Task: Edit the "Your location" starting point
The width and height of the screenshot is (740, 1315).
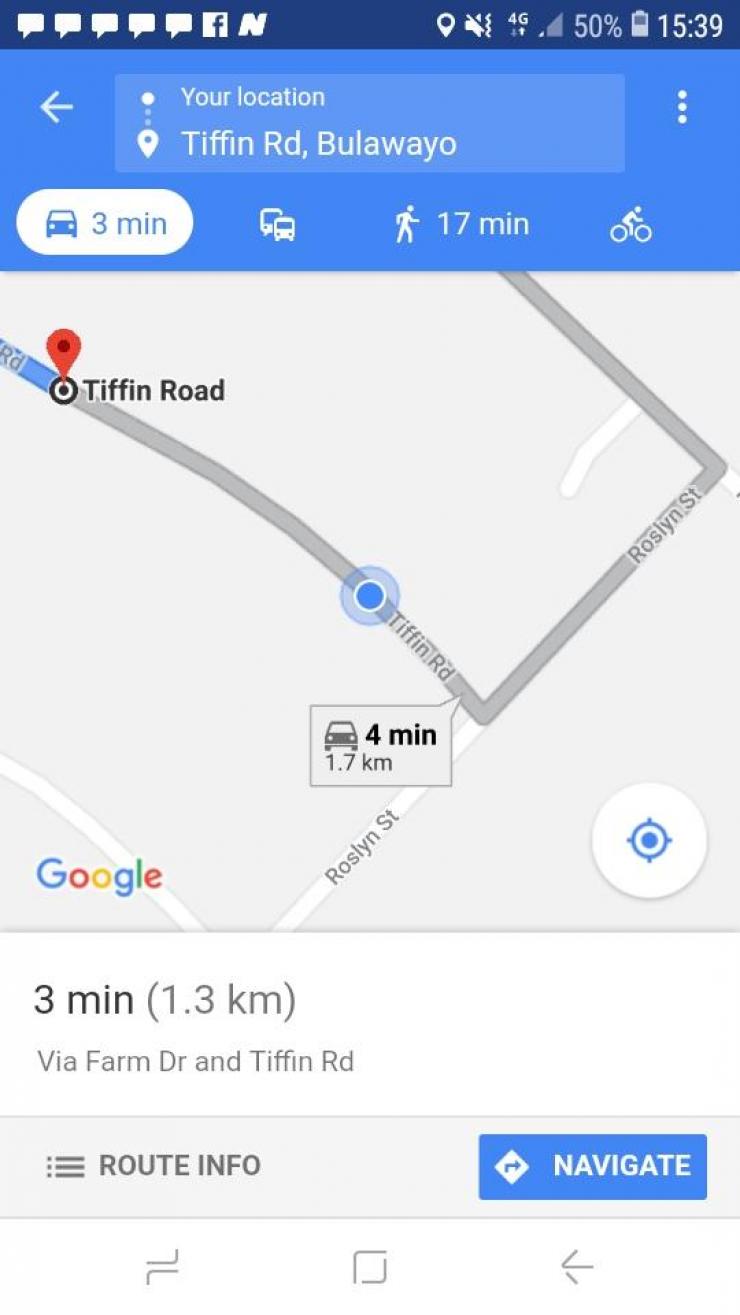Action: click(370, 98)
